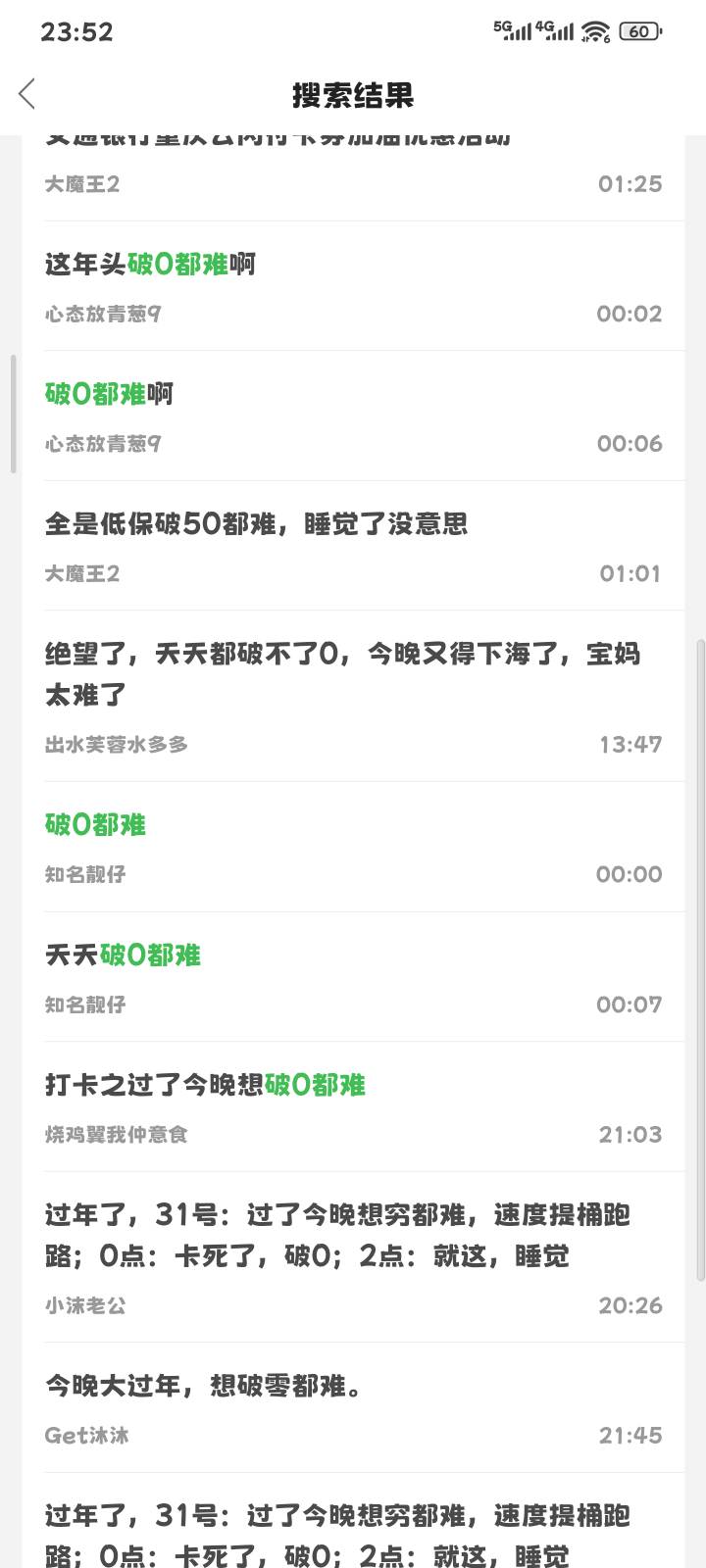The image size is (706, 1568).
Task: Open 知名靓仔's 00:00 "破0都难" result
Action: click(x=353, y=848)
